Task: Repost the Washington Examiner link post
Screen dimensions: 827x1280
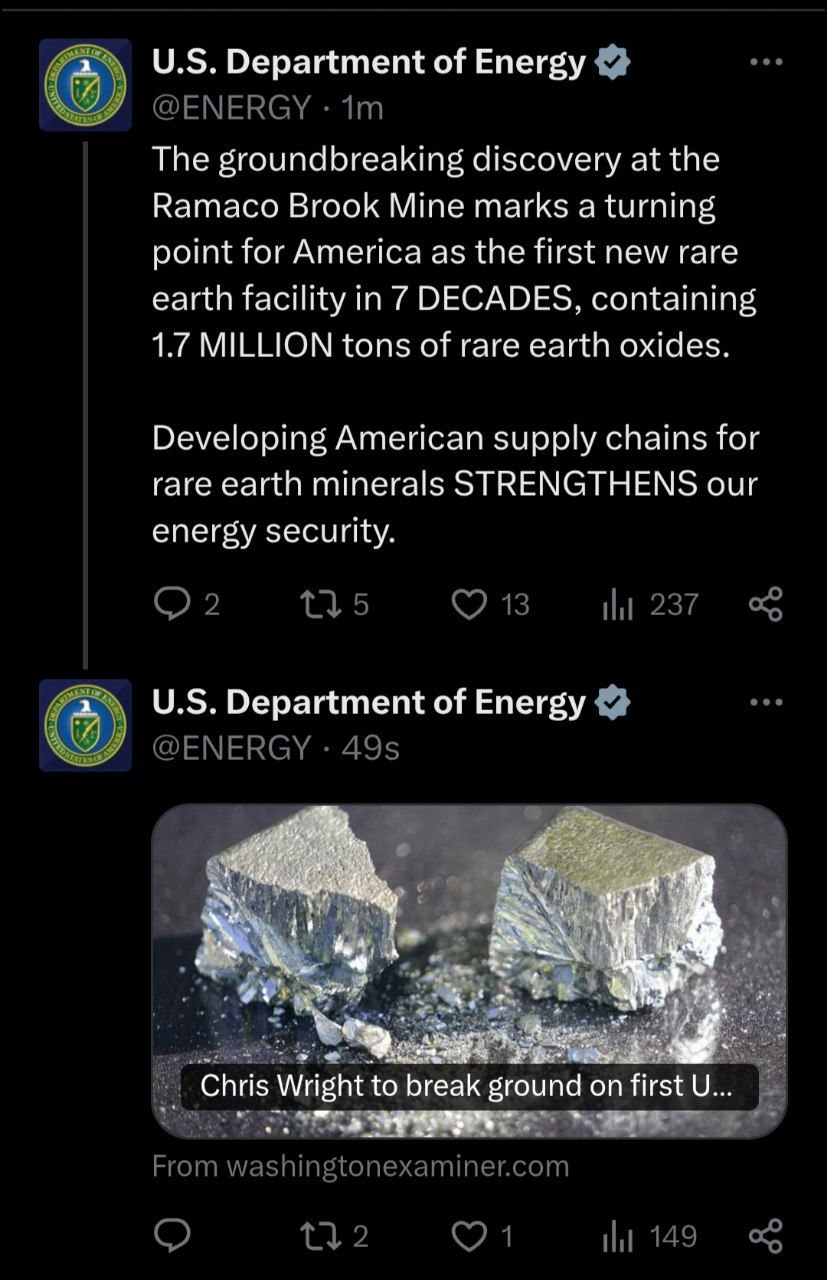Action: click(x=320, y=1236)
